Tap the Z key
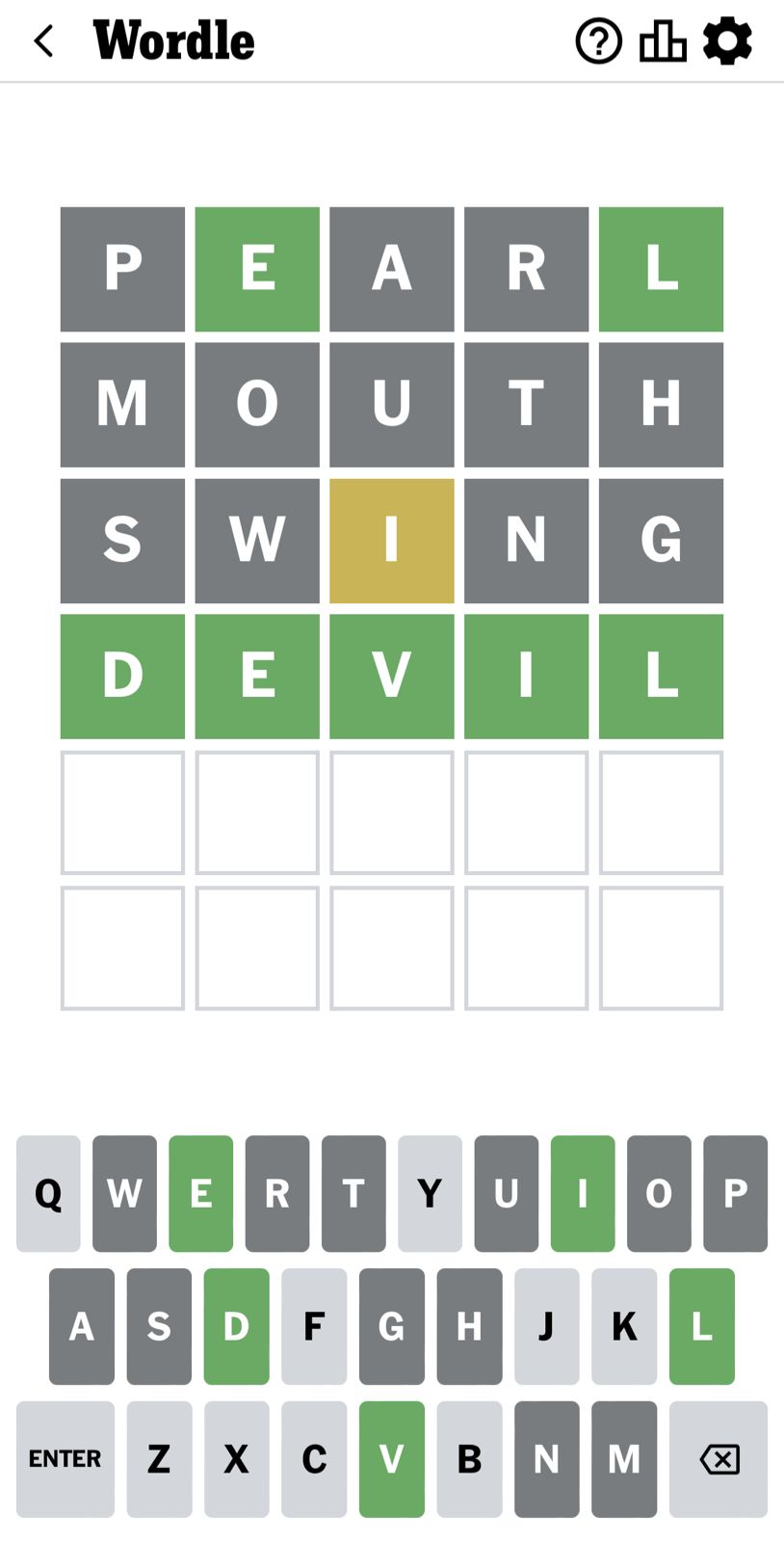The image size is (784, 1542). [159, 1458]
